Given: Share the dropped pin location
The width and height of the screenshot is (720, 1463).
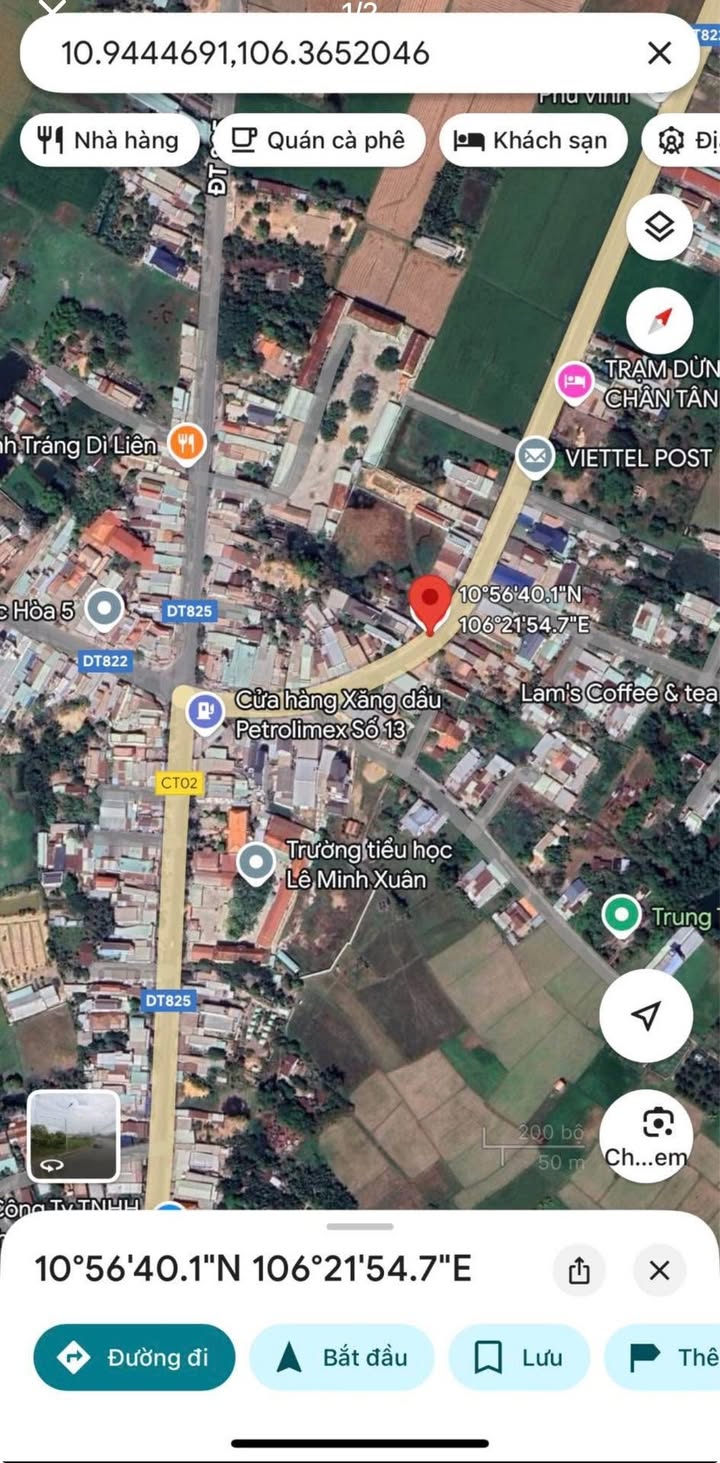Looking at the screenshot, I should click(579, 1271).
